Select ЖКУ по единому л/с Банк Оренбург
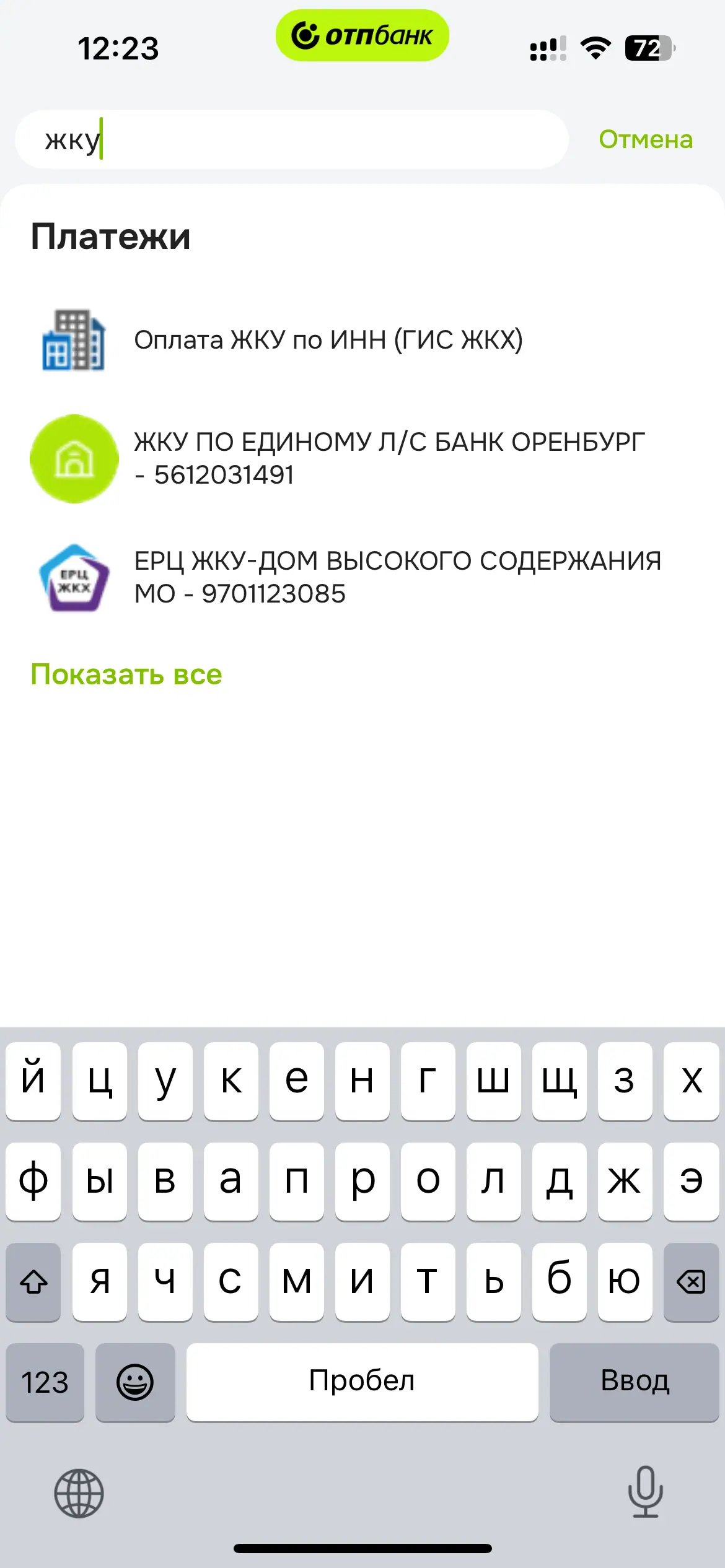725x1568 pixels. pos(389,458)
